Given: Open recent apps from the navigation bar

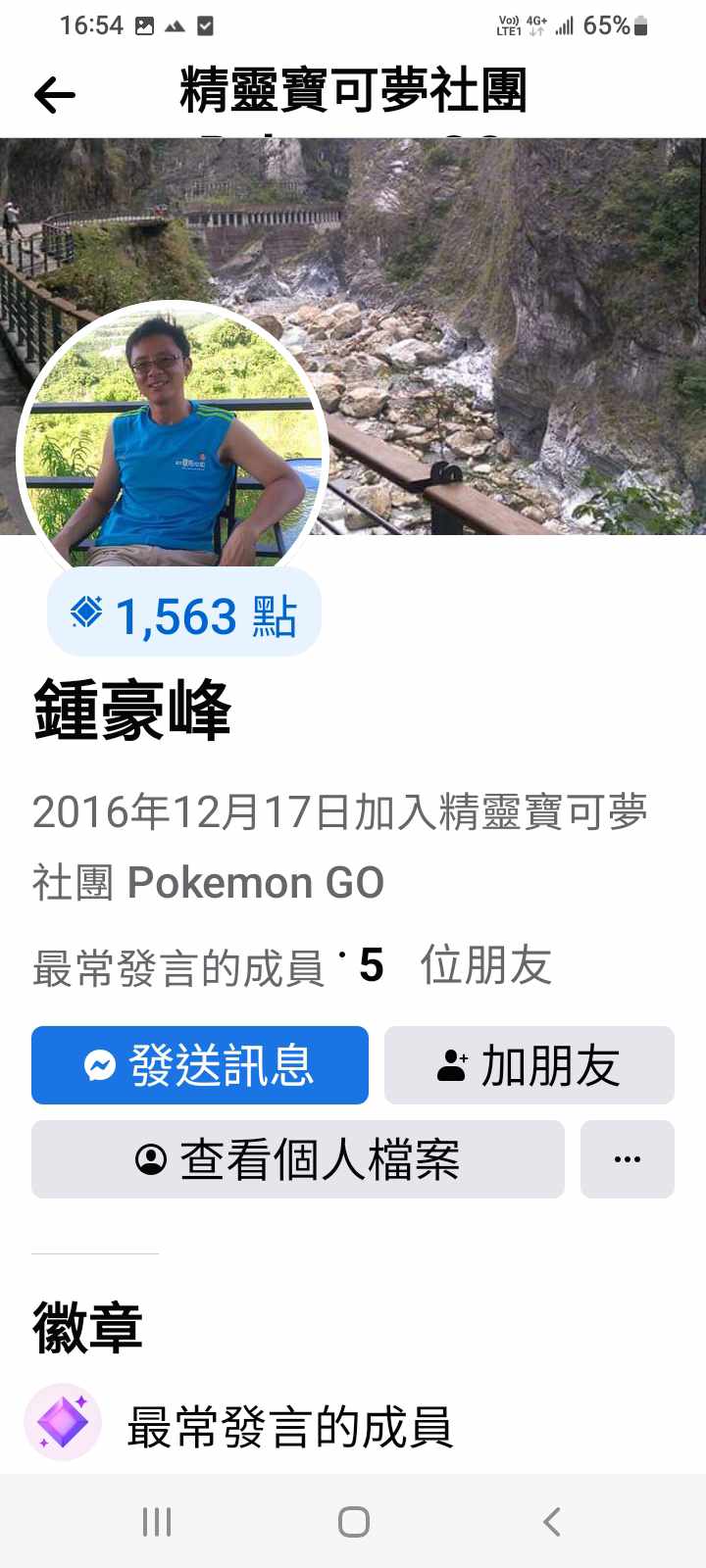Looking at the screenshot, I should [157, 1522].
